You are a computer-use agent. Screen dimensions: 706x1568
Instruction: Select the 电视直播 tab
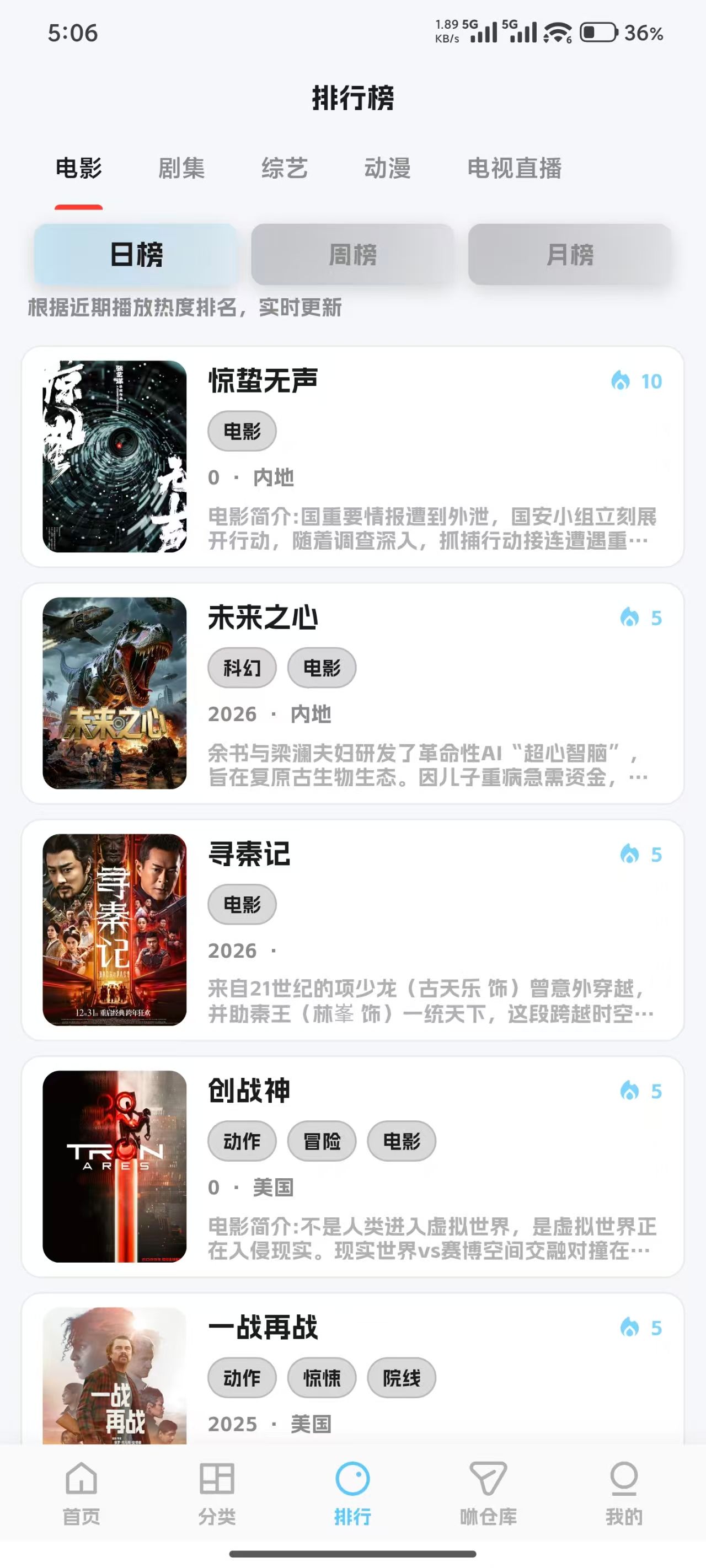tap(514, 168)
